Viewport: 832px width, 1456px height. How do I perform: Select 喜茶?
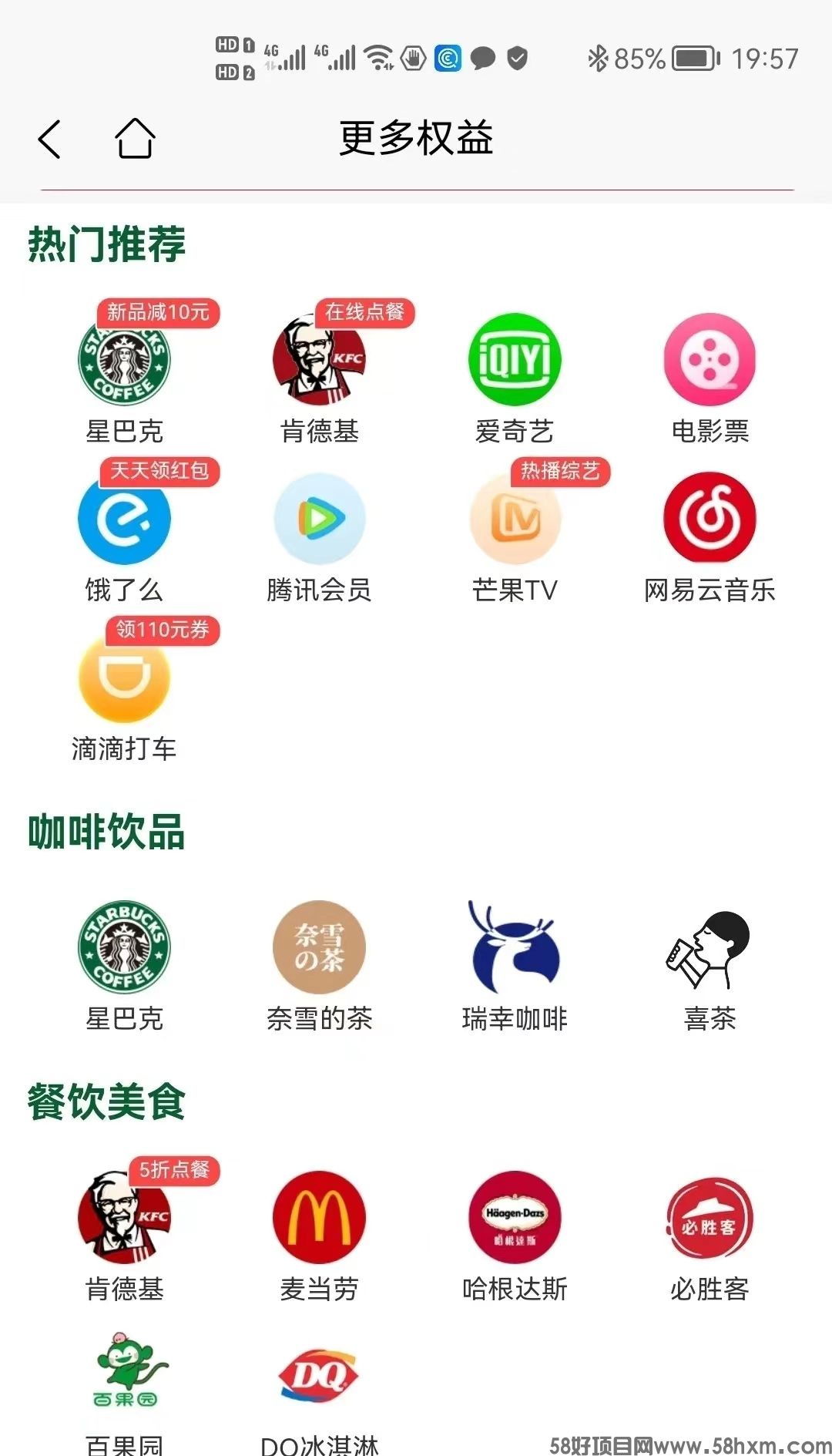pos(710,948)
